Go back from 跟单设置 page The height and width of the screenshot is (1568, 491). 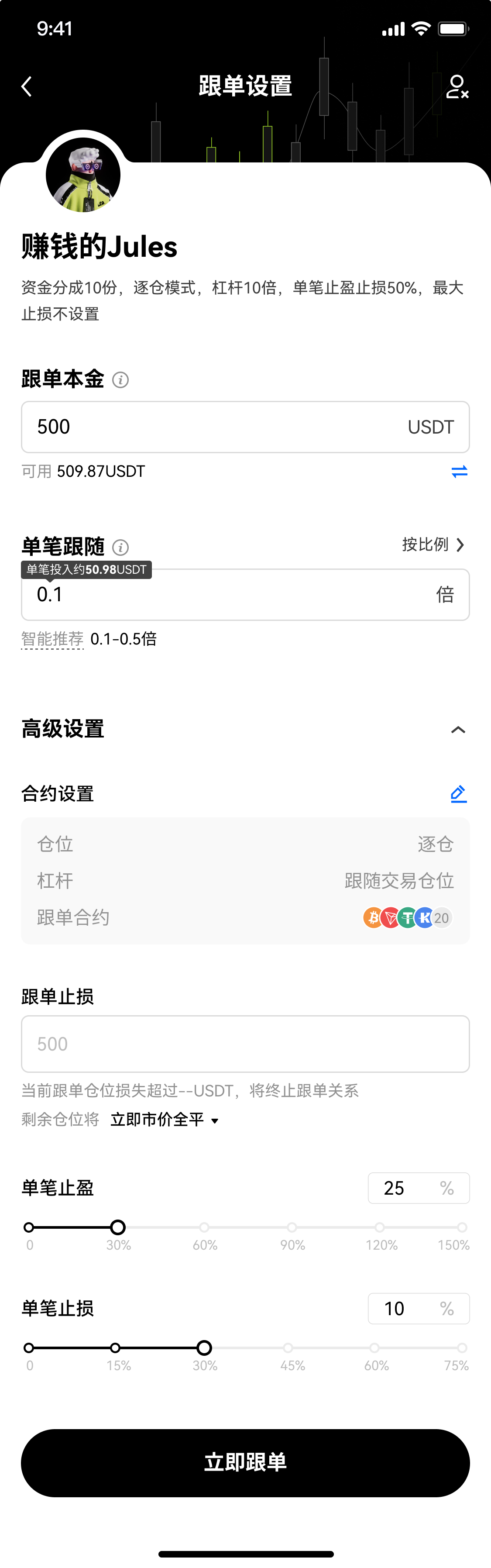[27, 86]
